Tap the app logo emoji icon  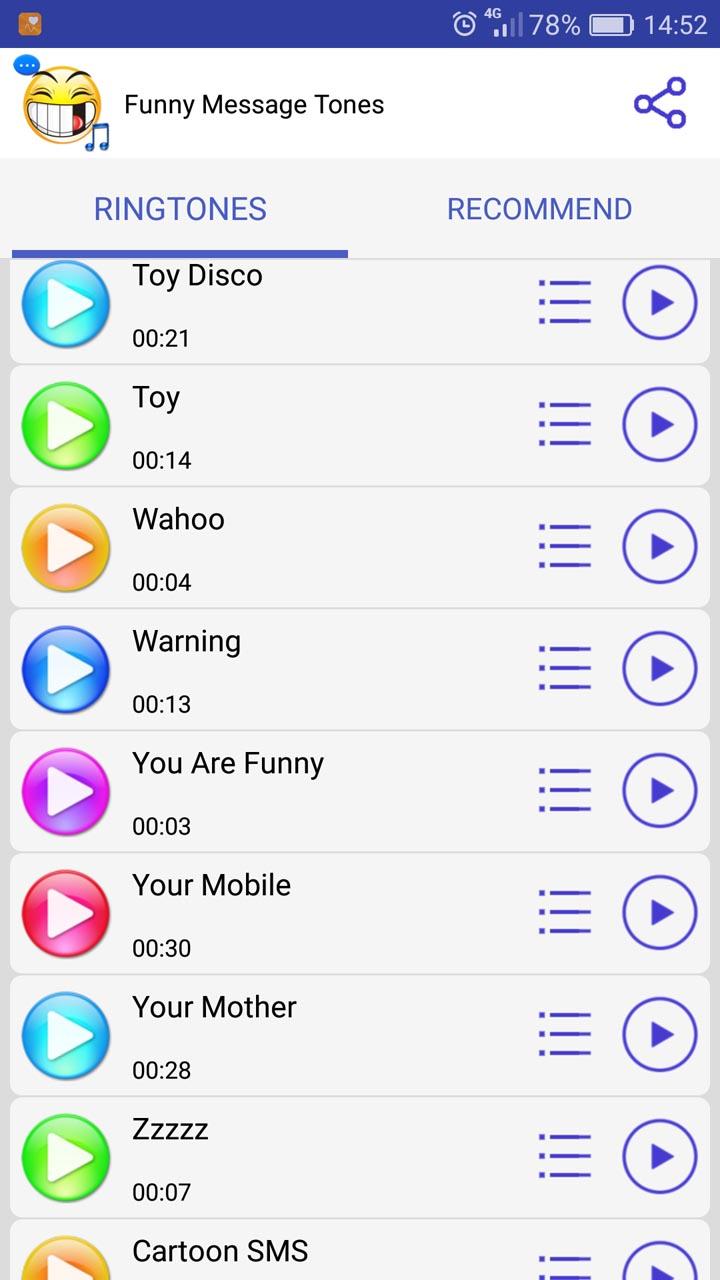click(x=62, y=102)
